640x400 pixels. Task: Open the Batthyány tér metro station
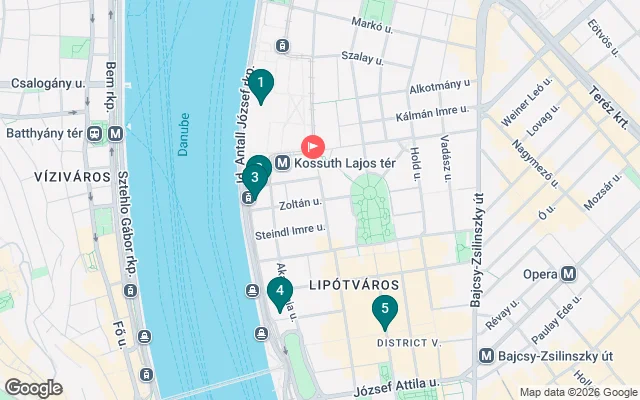(115, 133)
